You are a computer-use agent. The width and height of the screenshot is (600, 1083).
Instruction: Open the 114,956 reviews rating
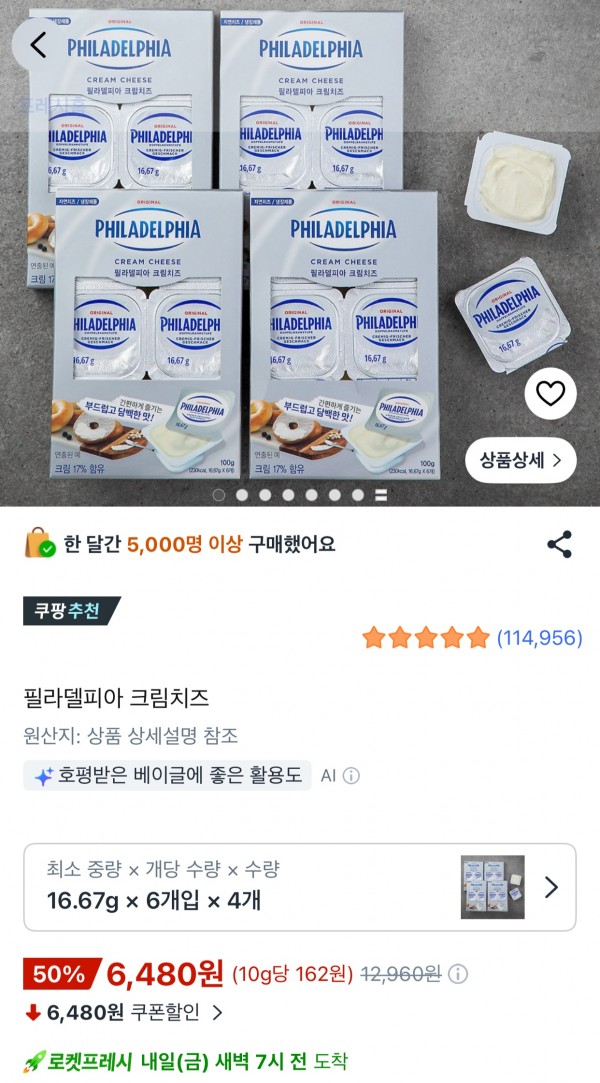pos(472,638)
